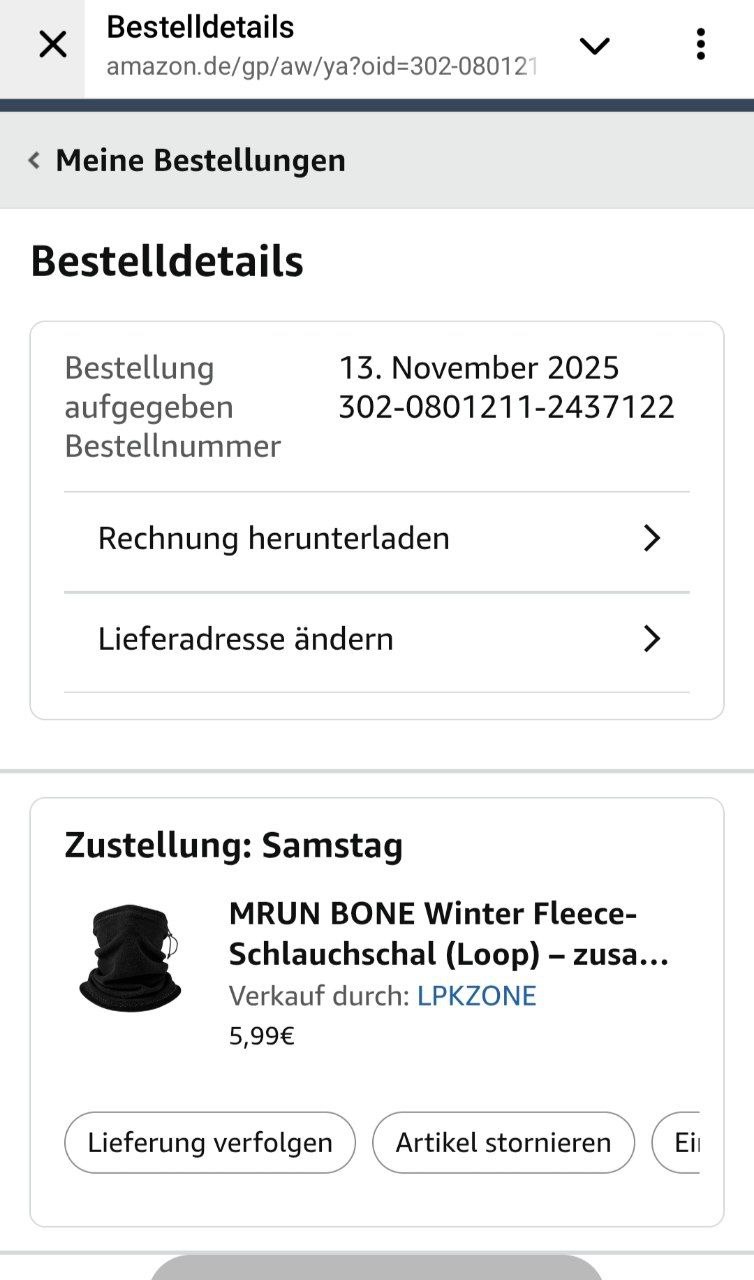Open Lieferadresse ändern
The width and height of the screenshot is (754, 1280).
(x=376, y=639)
